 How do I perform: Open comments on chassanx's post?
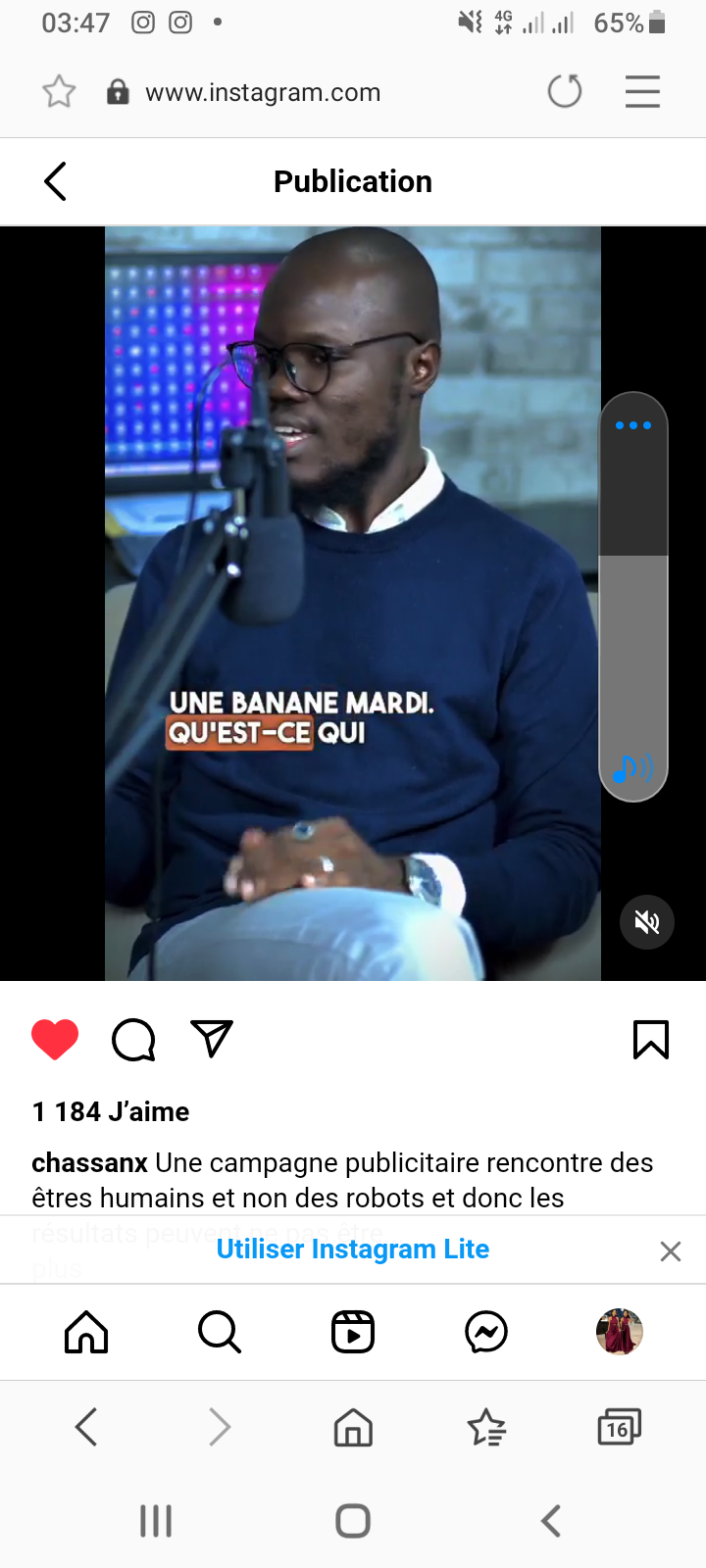tap(133, 1040)
